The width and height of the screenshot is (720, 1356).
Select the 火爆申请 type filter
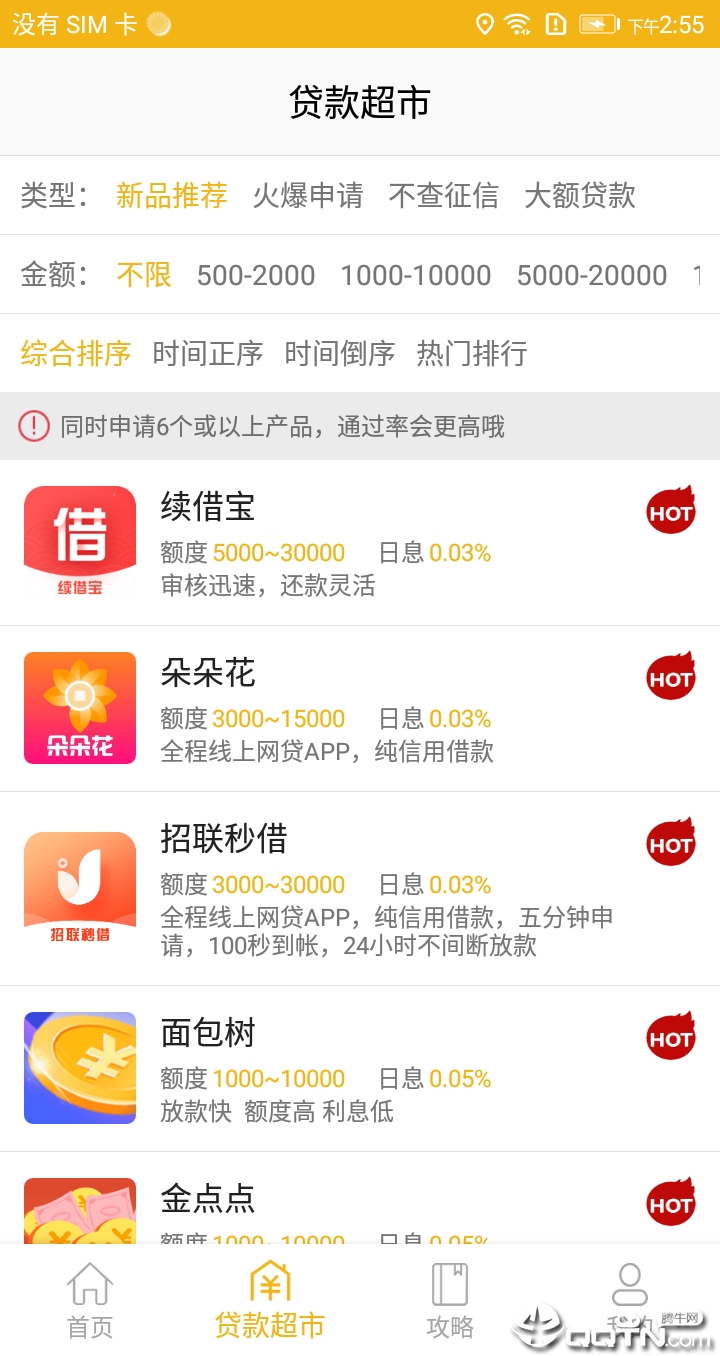pos(307,196)
